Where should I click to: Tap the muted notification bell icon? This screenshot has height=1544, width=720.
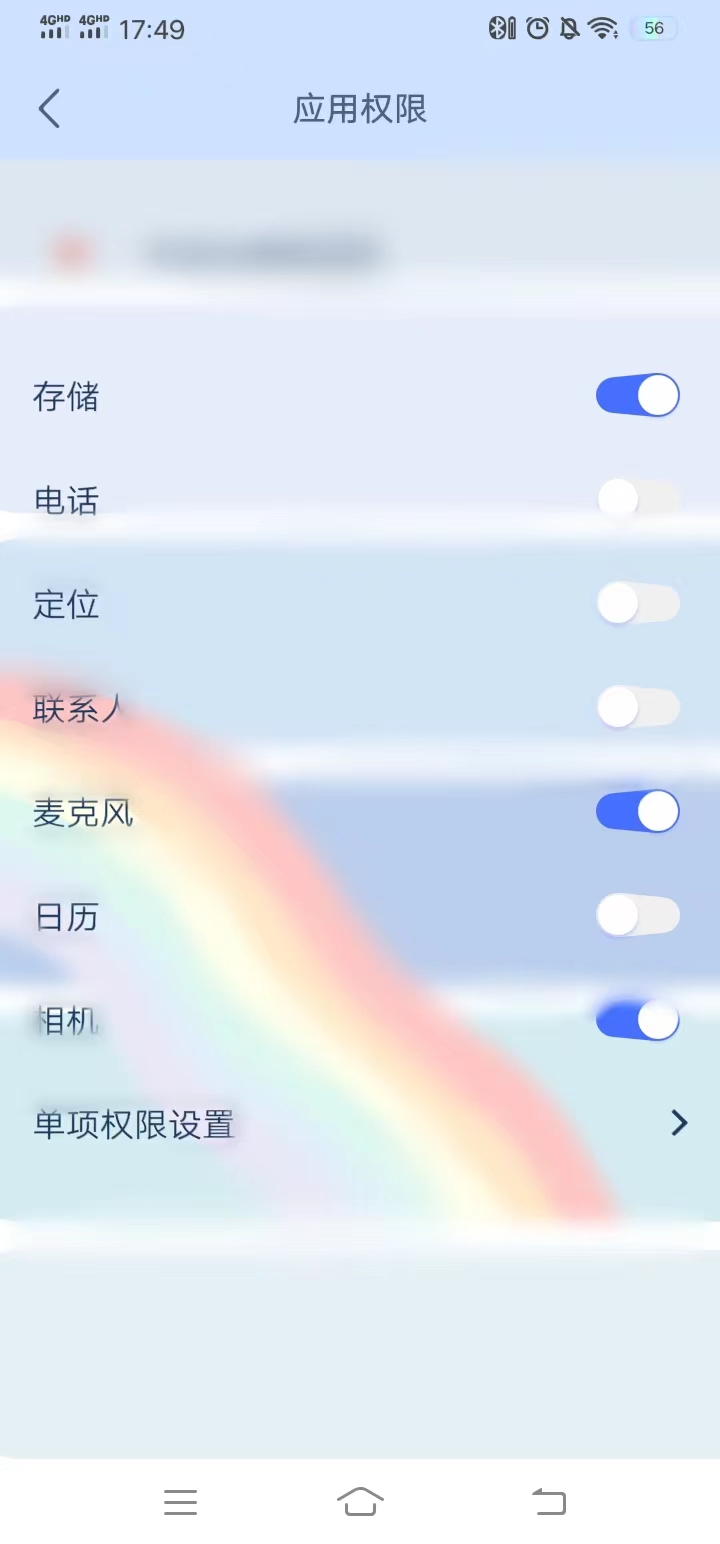[x=568, y=29]
